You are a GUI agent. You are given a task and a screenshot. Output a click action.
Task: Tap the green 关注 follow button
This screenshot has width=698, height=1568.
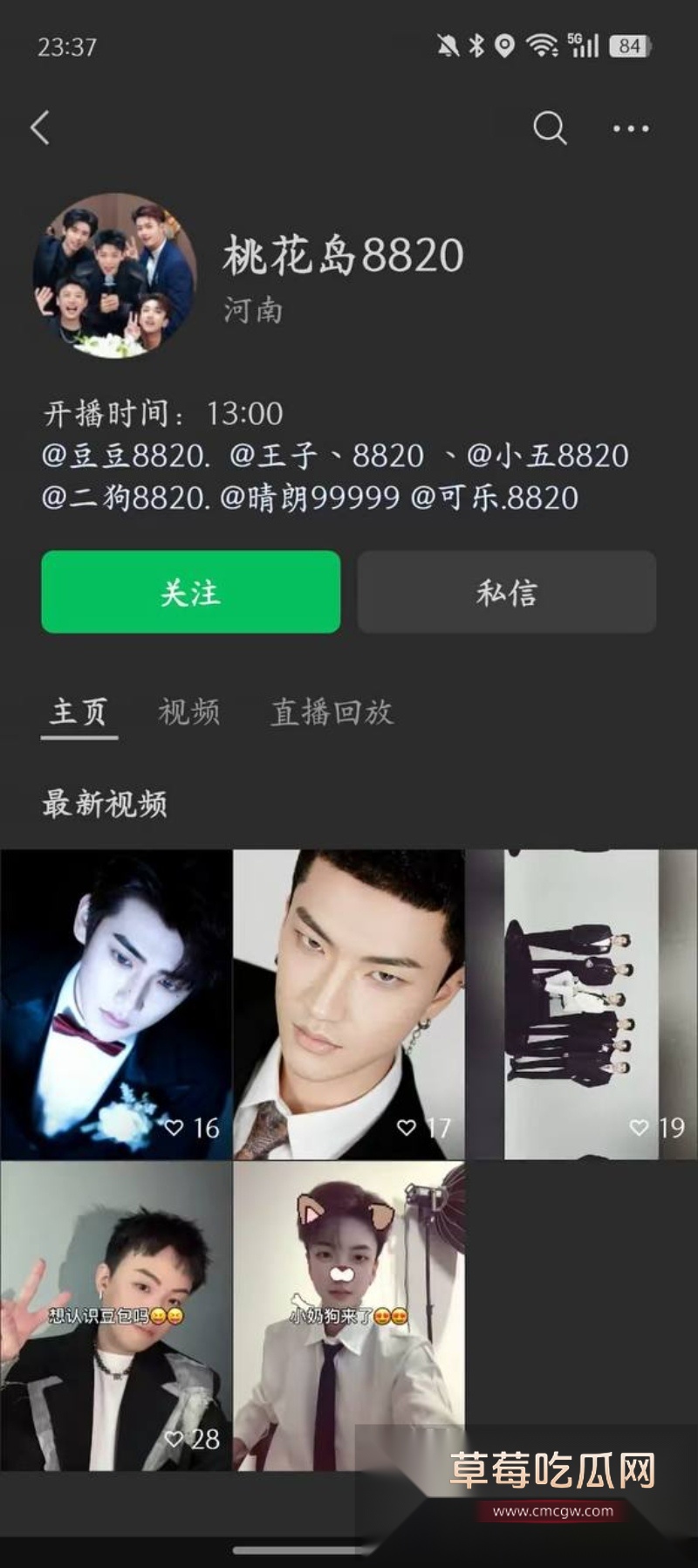point(190,592)
